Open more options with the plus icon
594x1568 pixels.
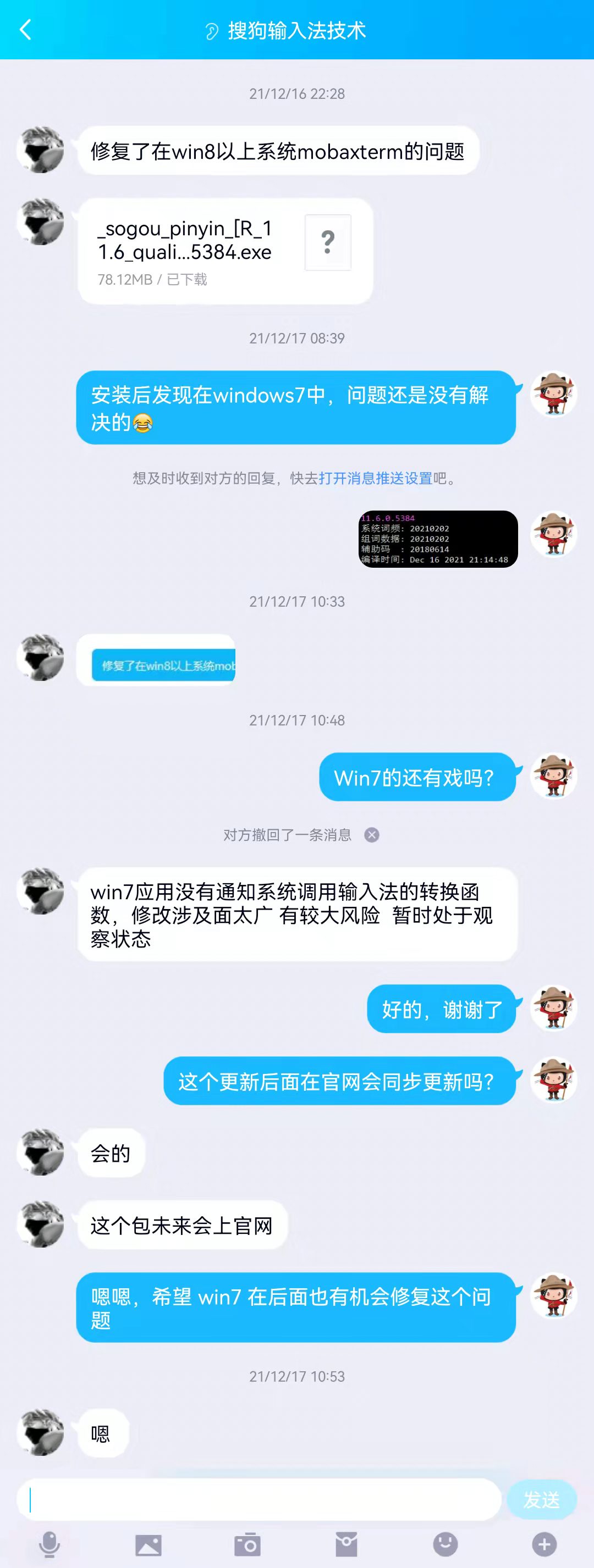[x=544, y=1544]
